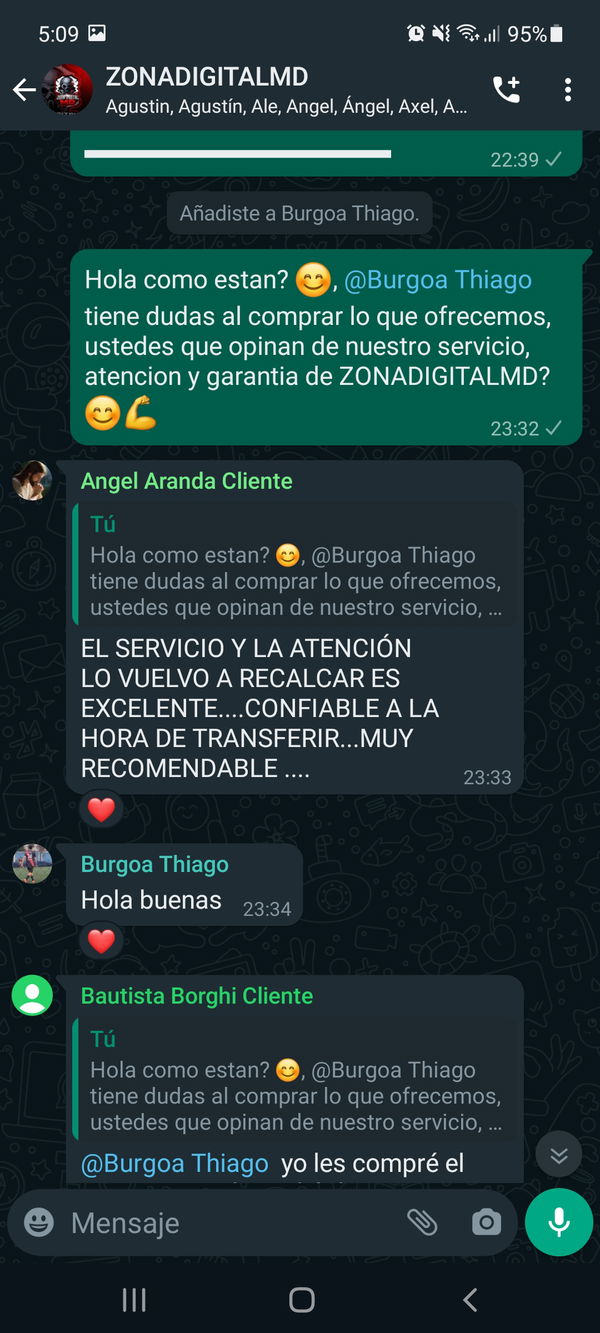Open the camera from the message bar
Screen dimensions: 600x1333
pos(486,1222)
